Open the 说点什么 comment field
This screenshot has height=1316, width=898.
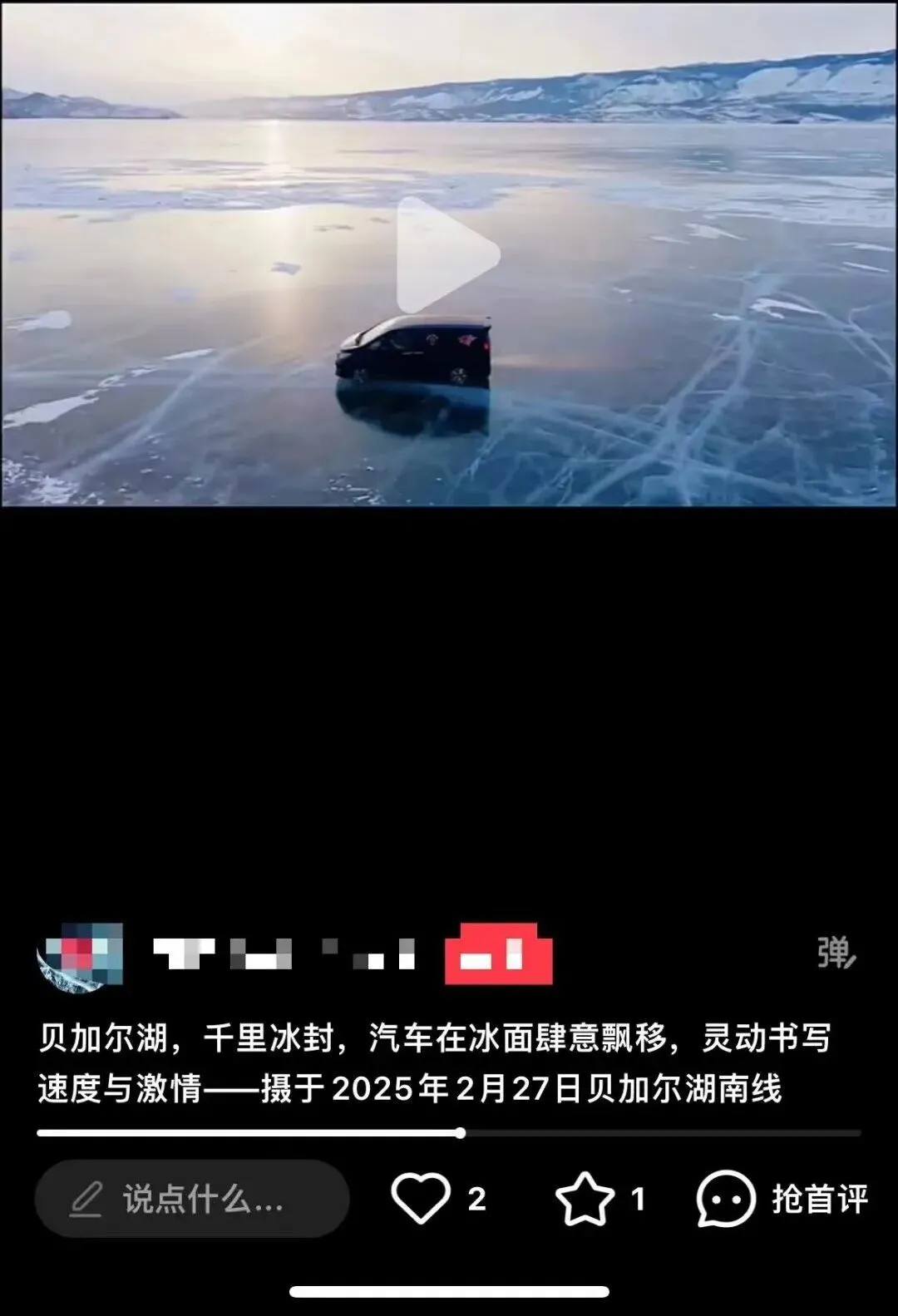(192, 1199)
